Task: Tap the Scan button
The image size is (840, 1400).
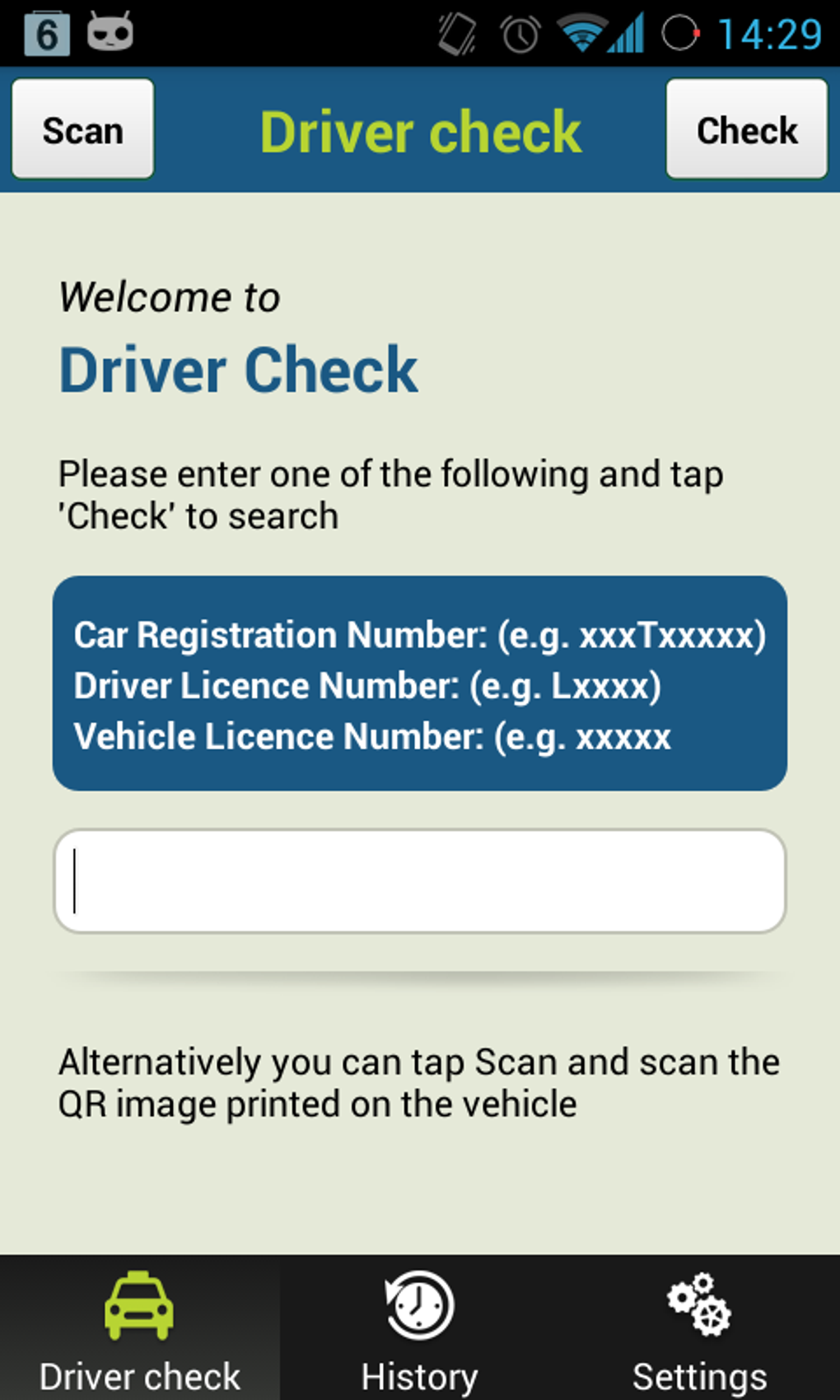Action: [82, 129]
